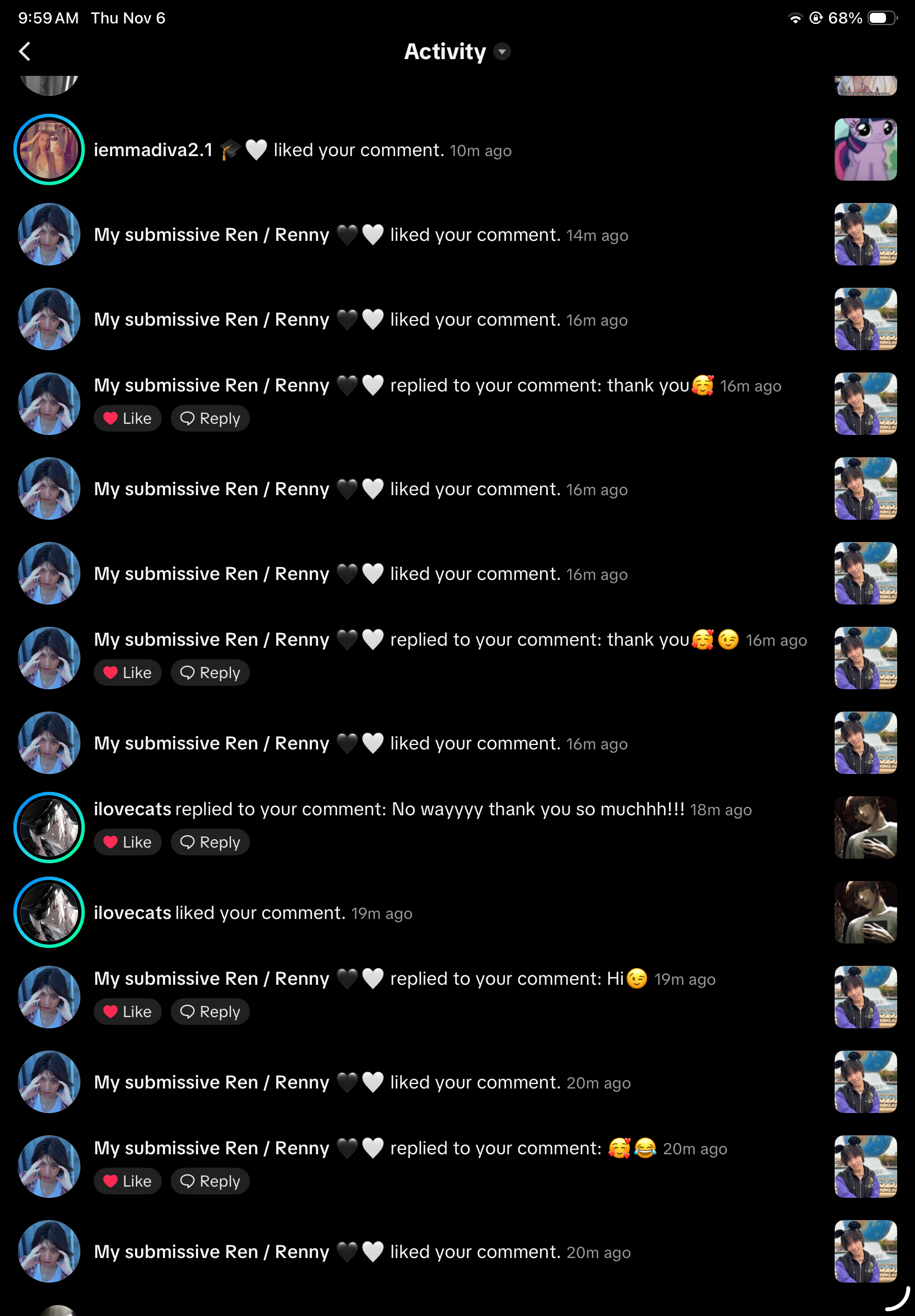Like Renny's "thank you" reply with wink emoji
The image size is (915, 1316).
(127, 672)
